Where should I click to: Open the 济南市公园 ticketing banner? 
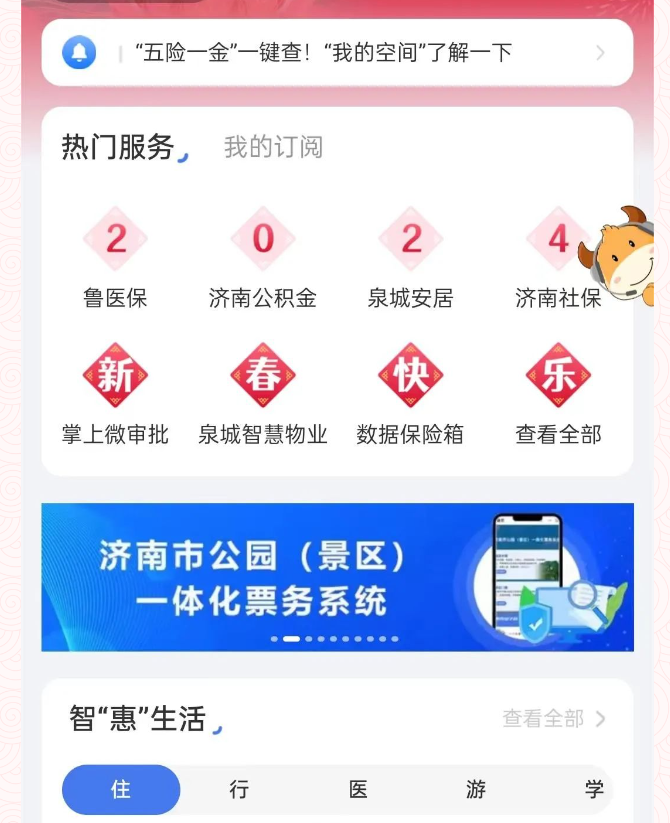(x=337, y=577)
